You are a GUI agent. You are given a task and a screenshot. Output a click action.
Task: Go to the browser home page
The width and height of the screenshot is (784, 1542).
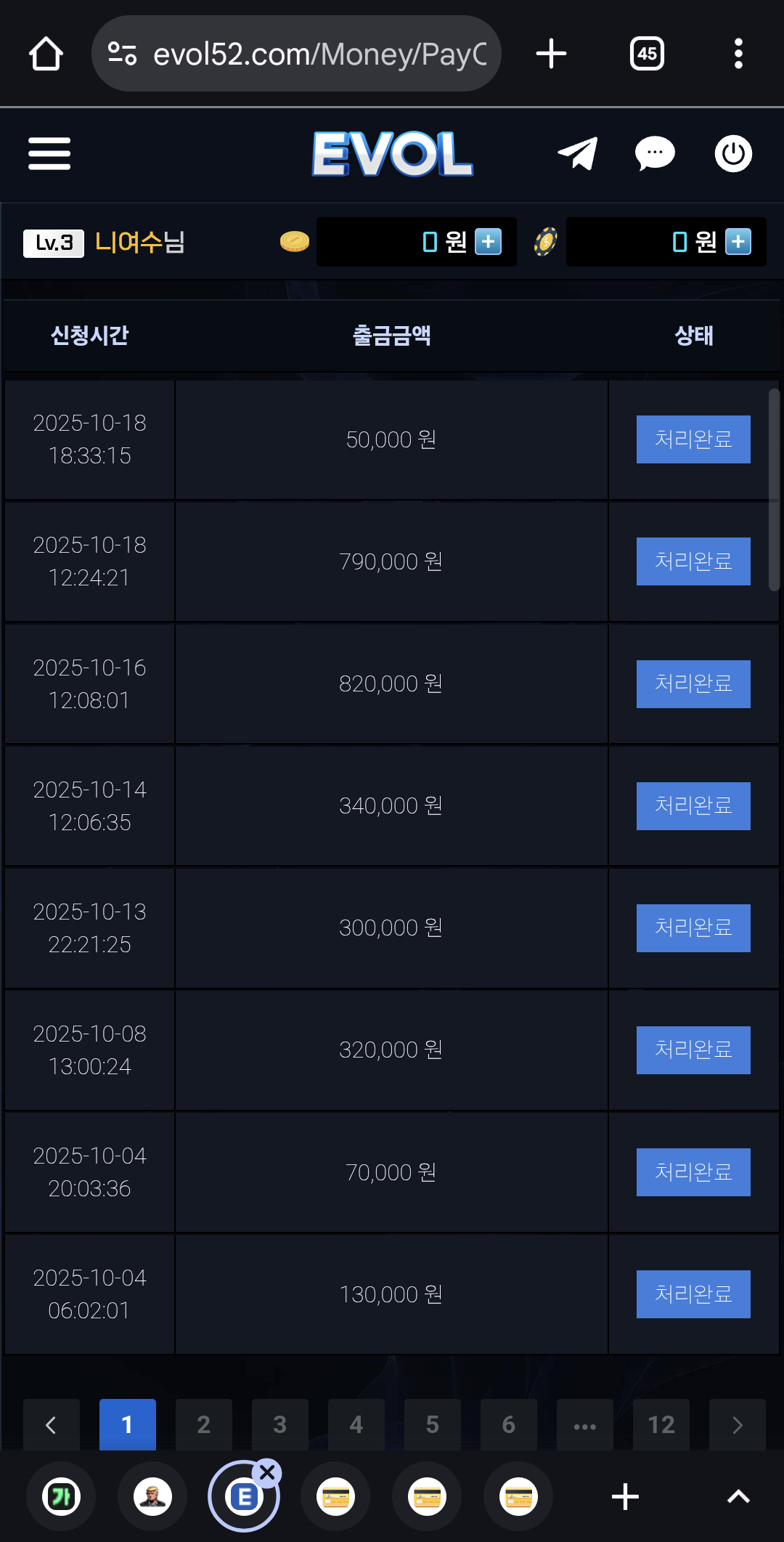coord(46,54)
